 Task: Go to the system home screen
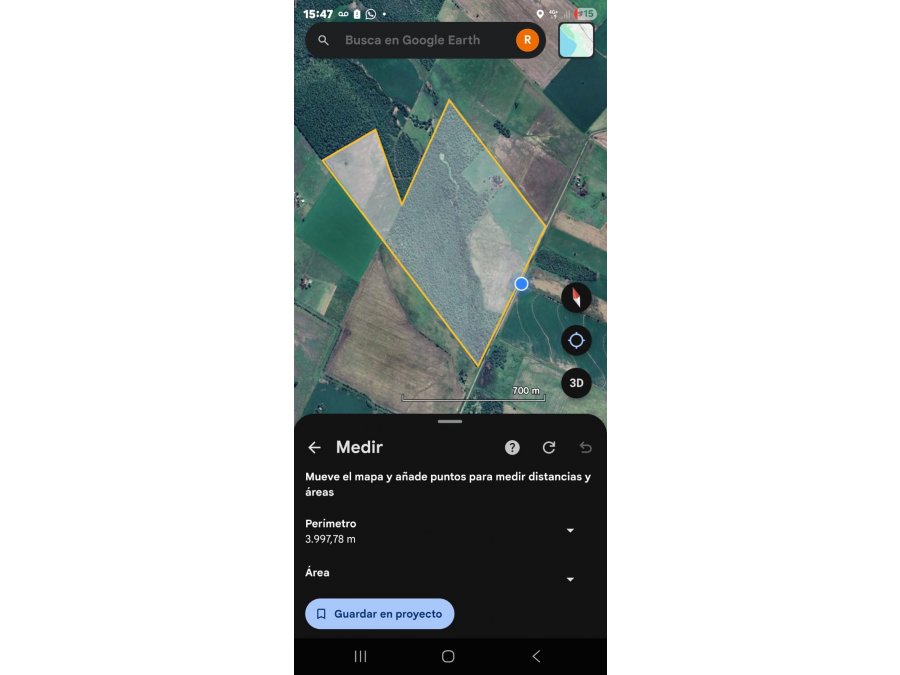[x=448, y=656]
